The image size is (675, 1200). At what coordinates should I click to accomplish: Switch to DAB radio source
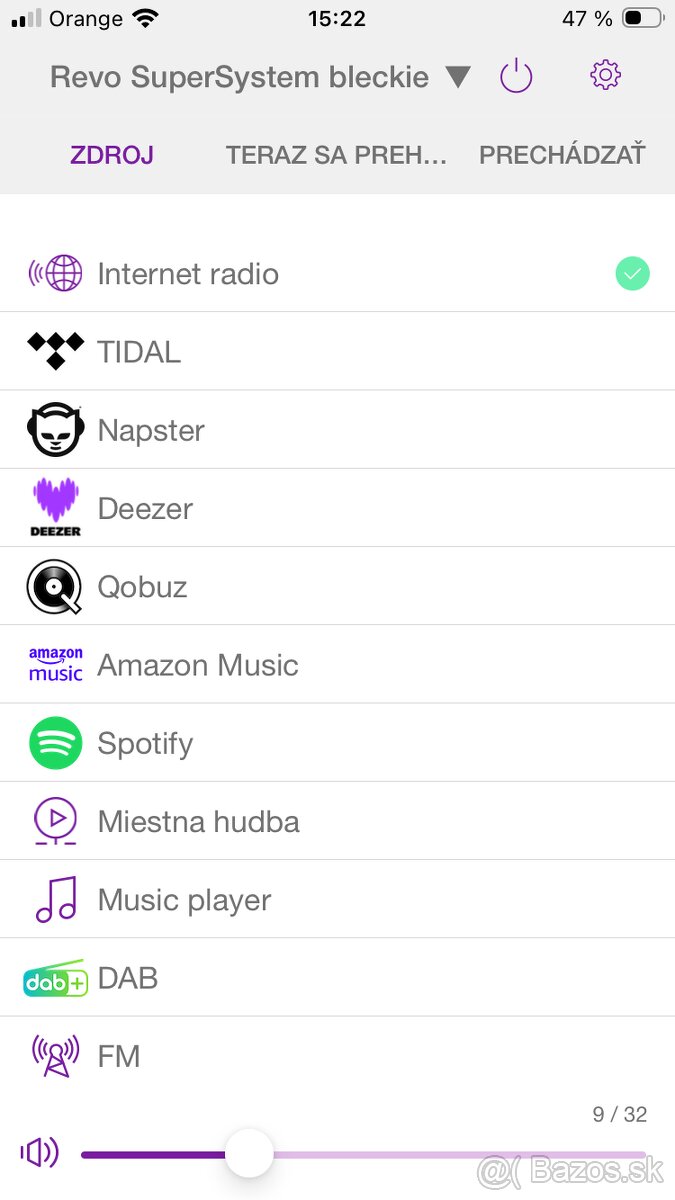pos(128,978)
